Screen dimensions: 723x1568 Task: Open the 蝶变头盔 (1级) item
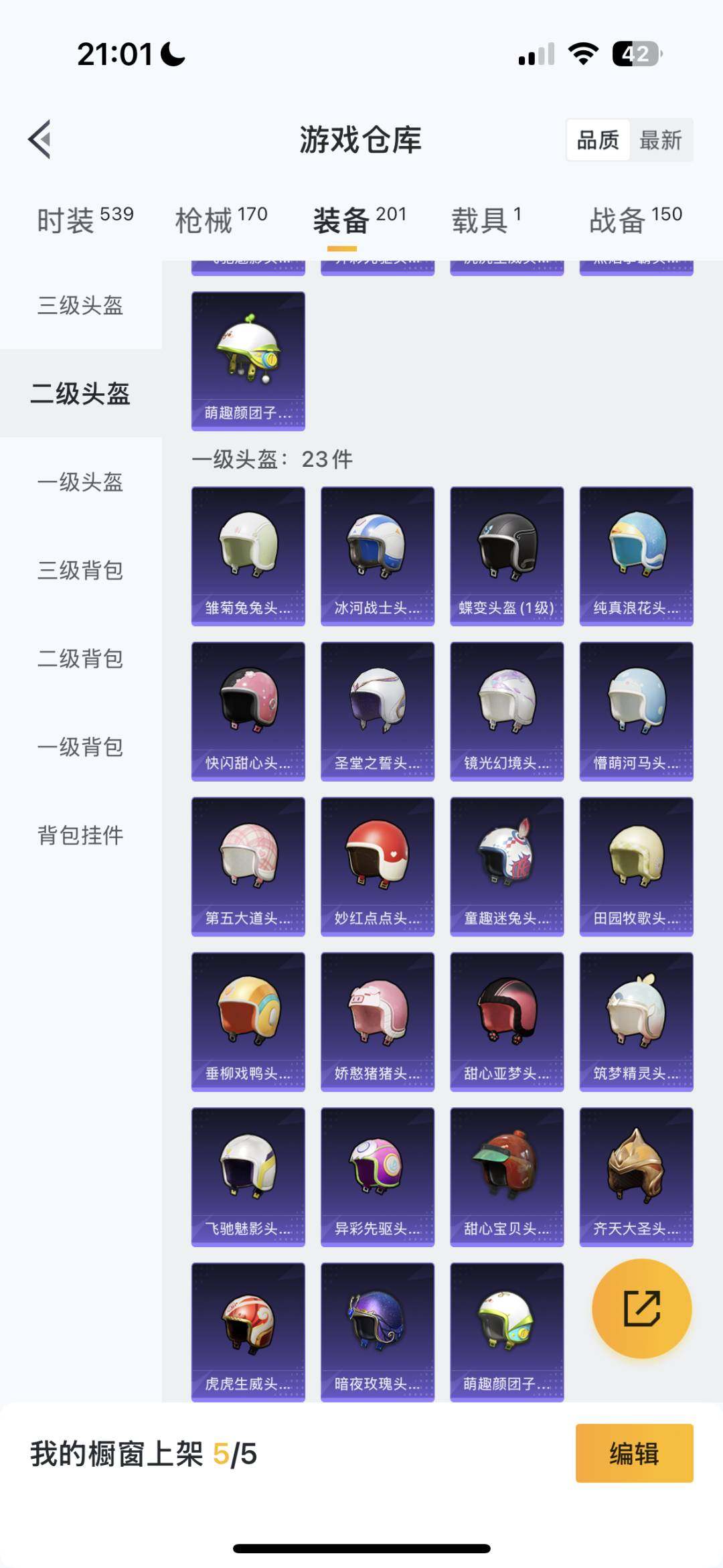507,555
